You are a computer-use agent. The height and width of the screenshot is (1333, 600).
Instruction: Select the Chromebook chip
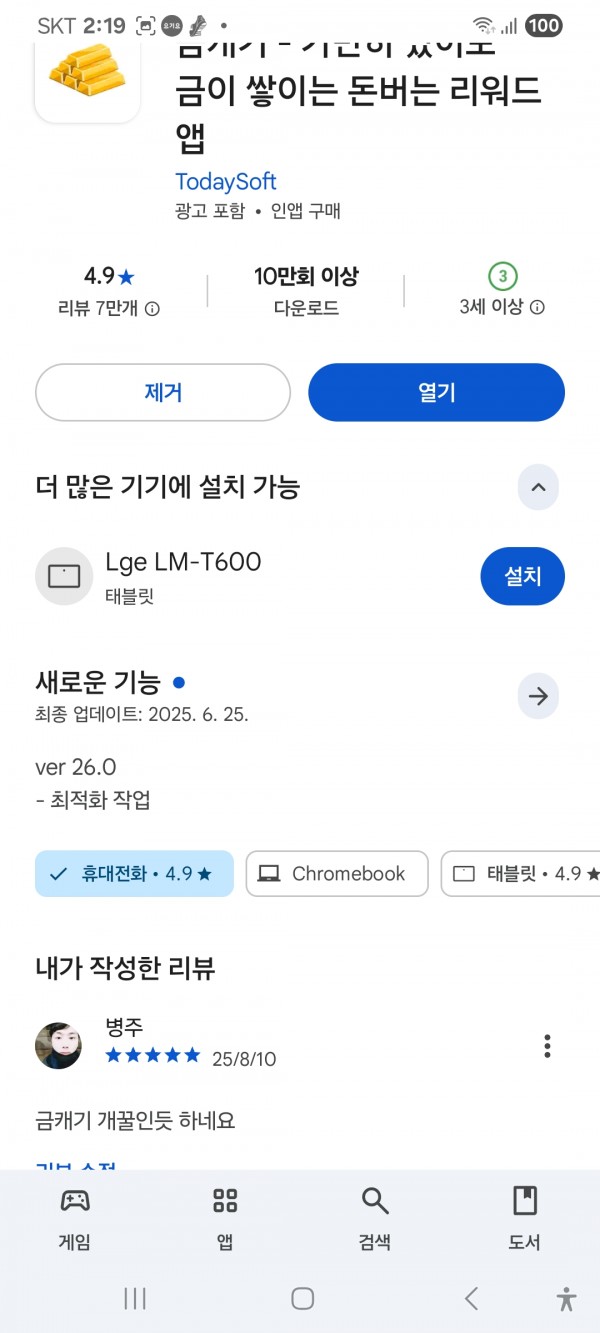337,874
